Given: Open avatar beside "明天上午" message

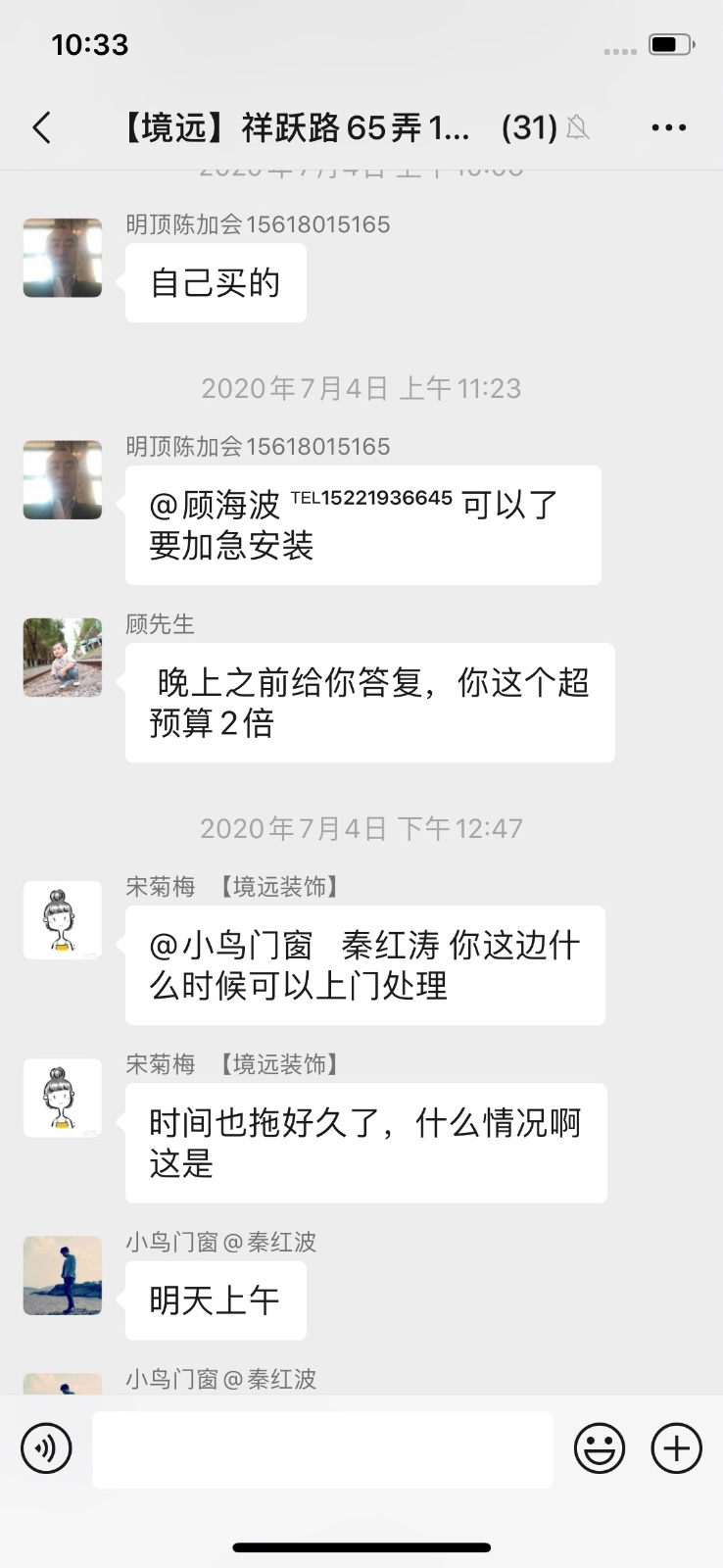Looking at the screenshot, I should (x=63, y=1275).
